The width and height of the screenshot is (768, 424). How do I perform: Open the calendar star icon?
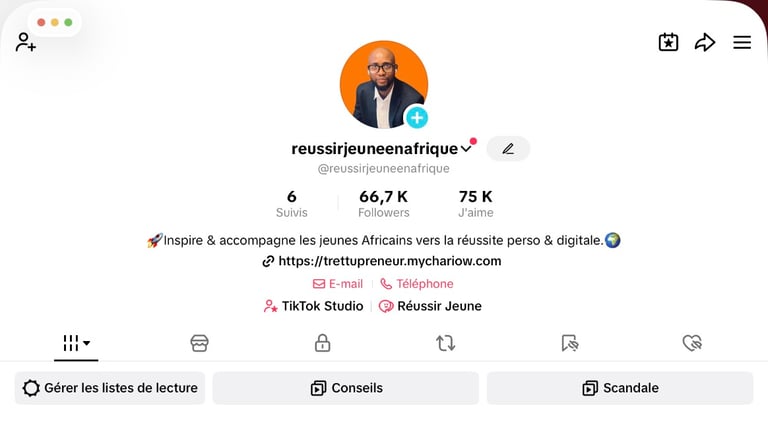point(668,42)
